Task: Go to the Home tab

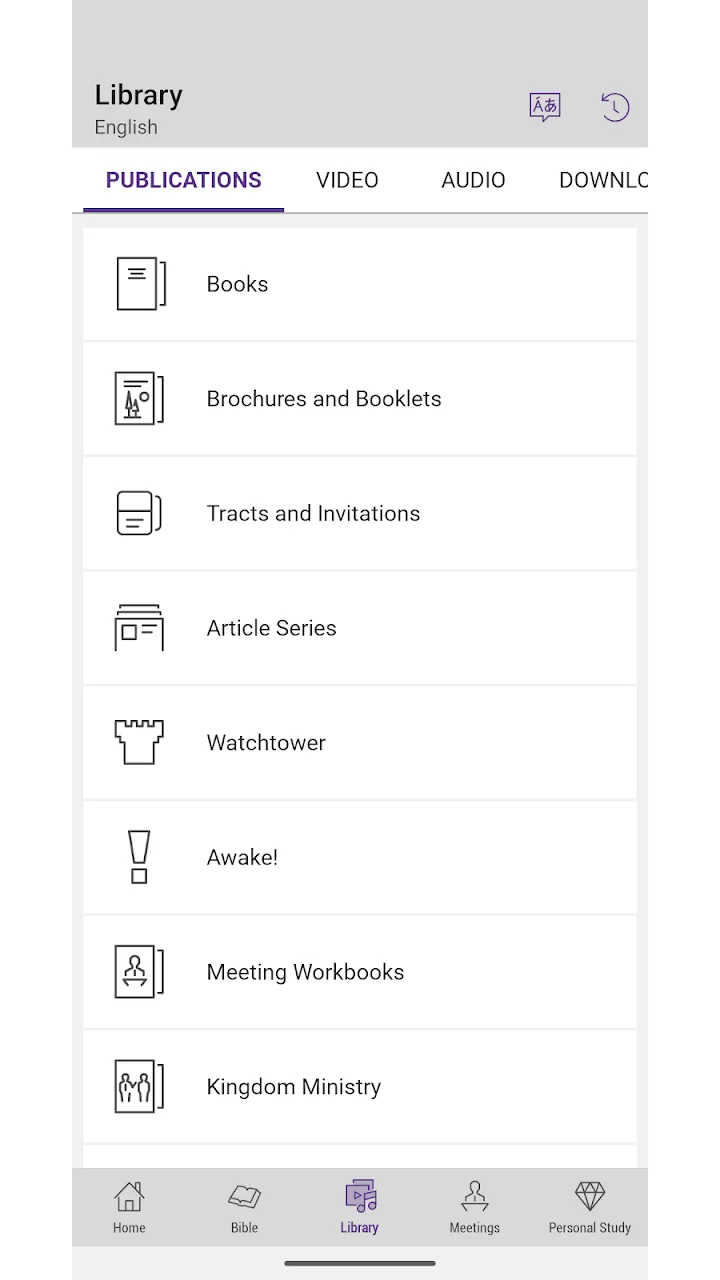Action: click(129, 1207)
